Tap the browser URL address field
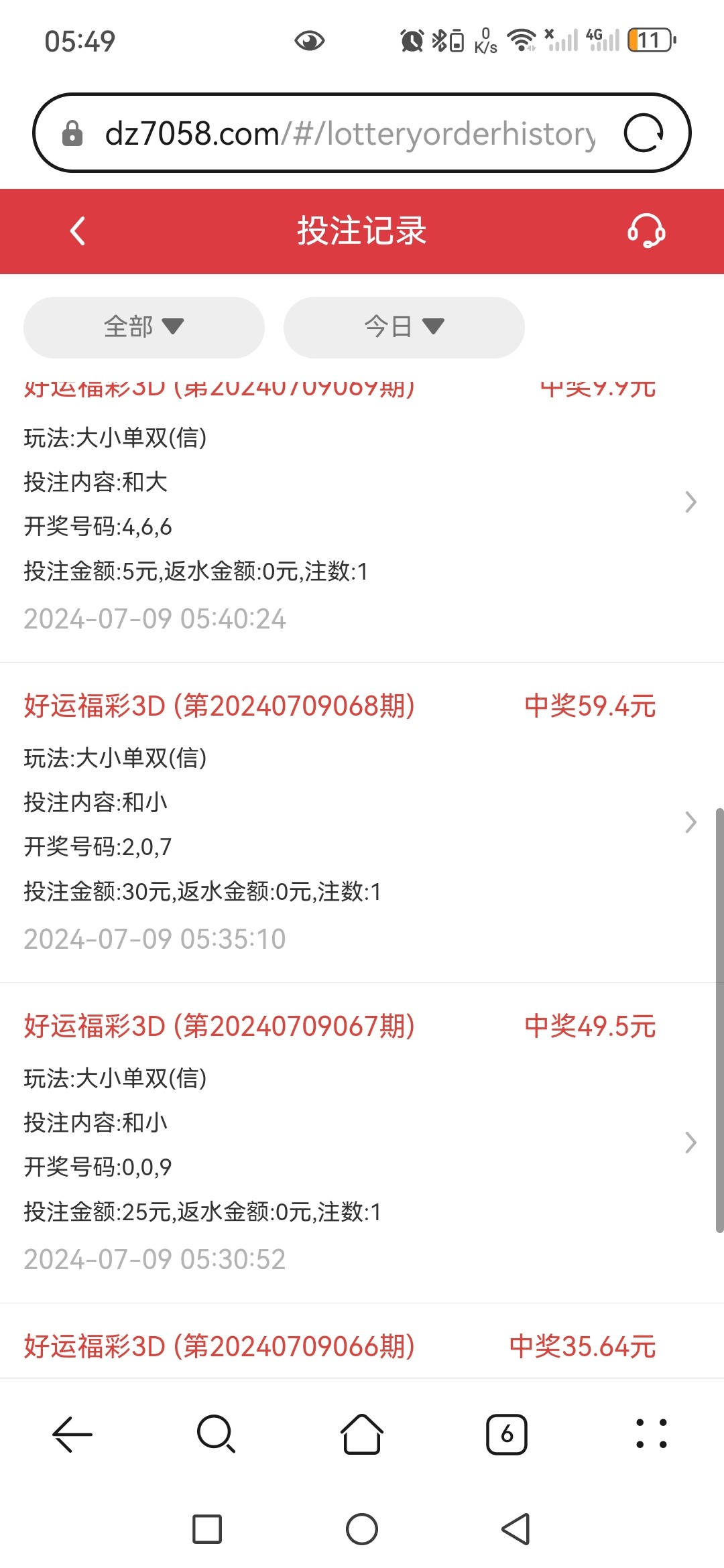This screenshot has height=1568, width=724. [x=350, y=133]
